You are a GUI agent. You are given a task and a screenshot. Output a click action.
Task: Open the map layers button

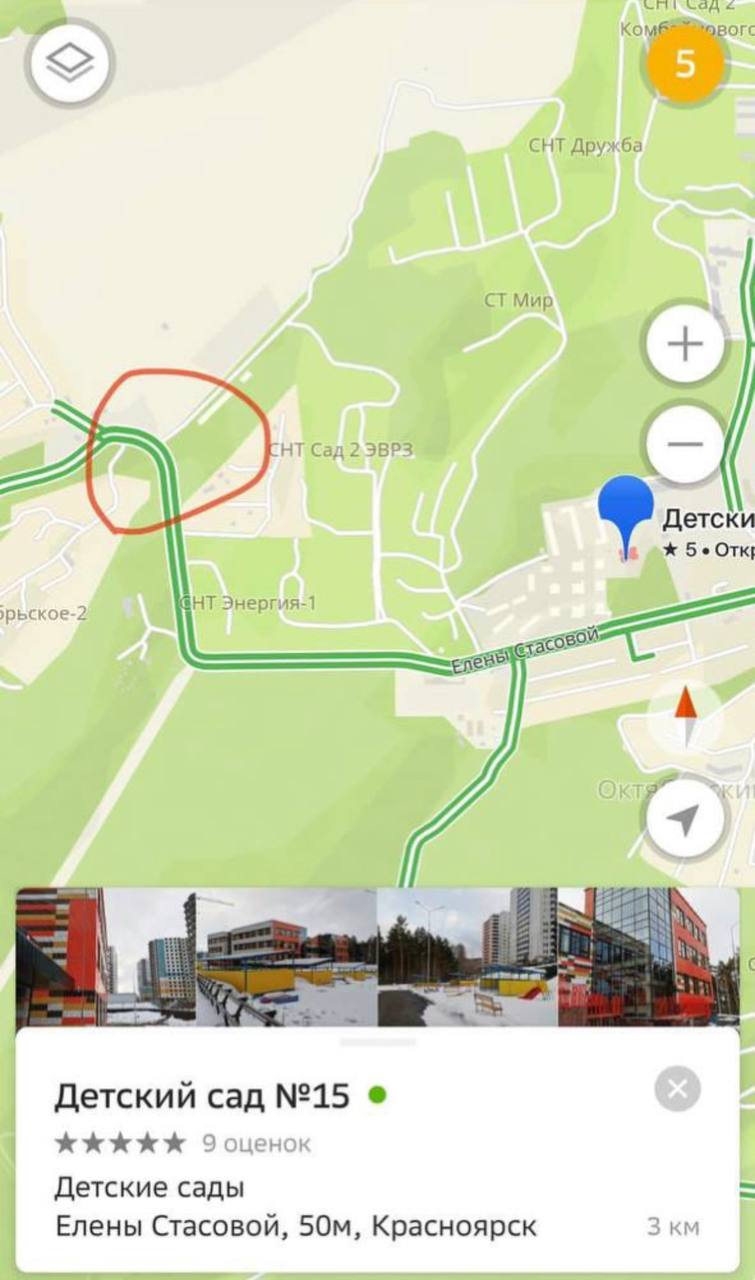(70, 65)
